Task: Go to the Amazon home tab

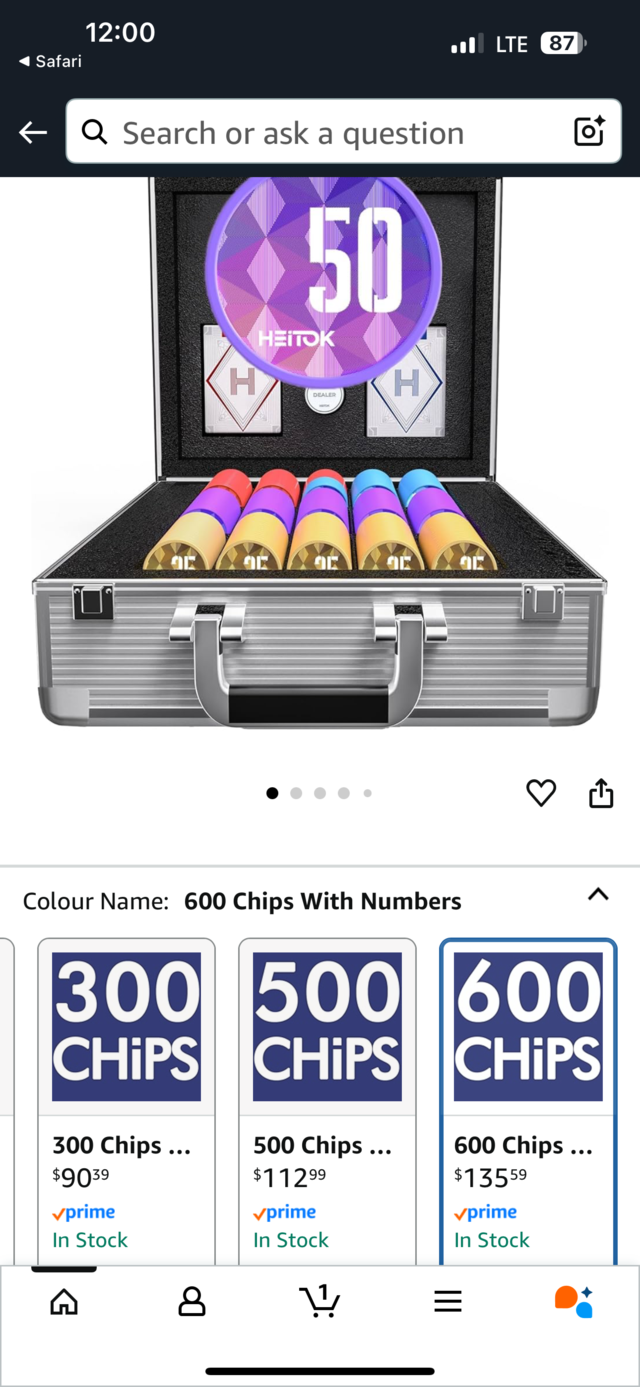Action: [x=64, y=1301]
